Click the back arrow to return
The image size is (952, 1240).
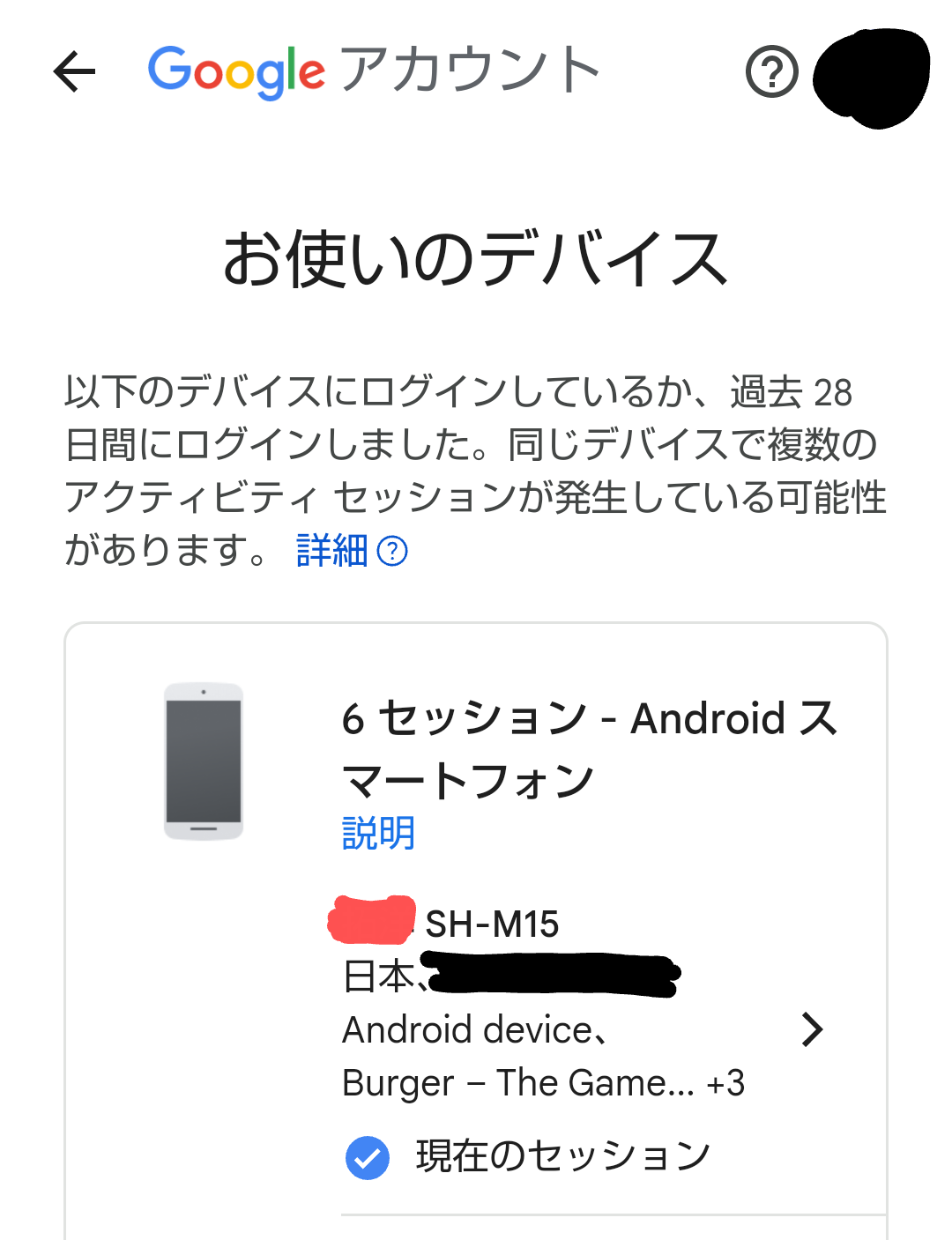pyautogui.click(x=73, y=71)
